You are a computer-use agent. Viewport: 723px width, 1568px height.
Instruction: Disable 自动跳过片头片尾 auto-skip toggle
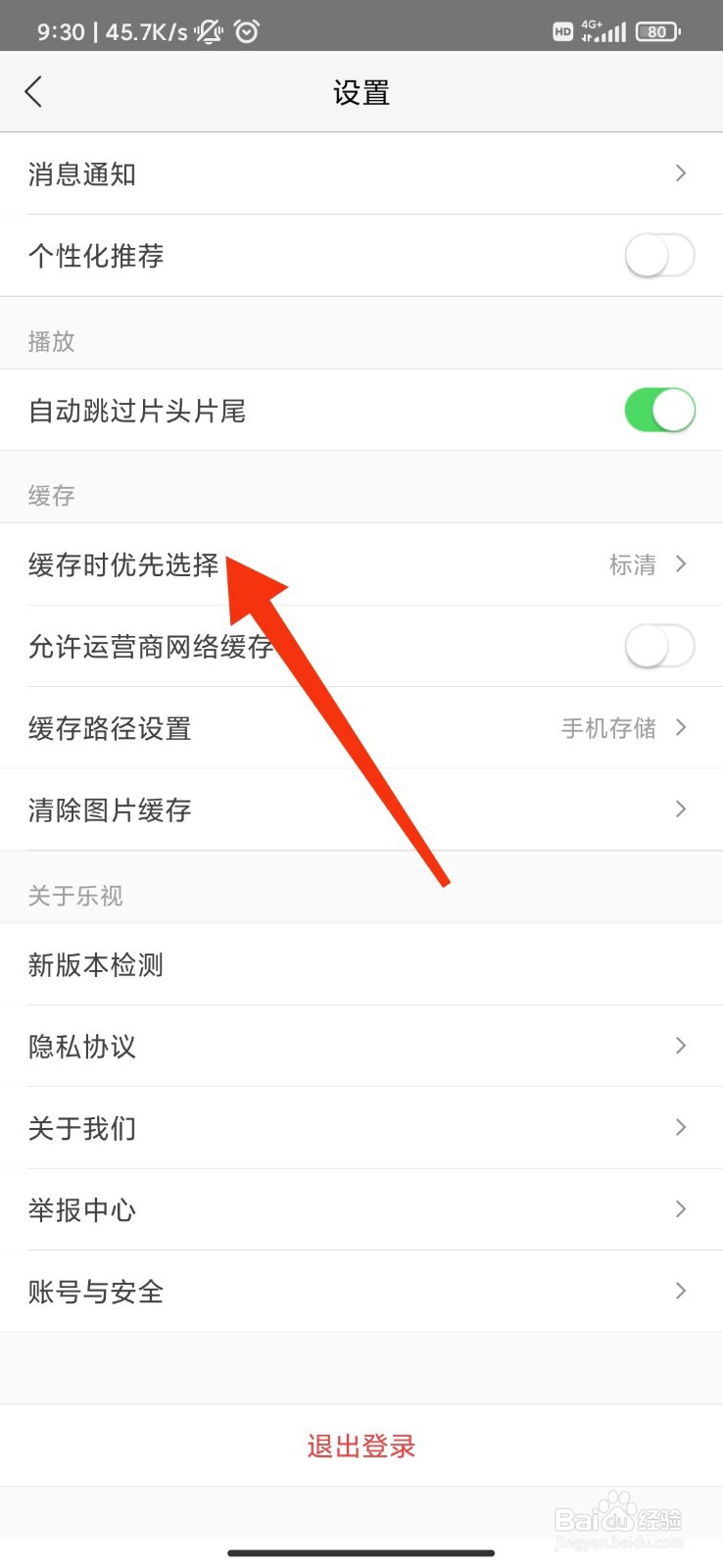coord(658,411)
